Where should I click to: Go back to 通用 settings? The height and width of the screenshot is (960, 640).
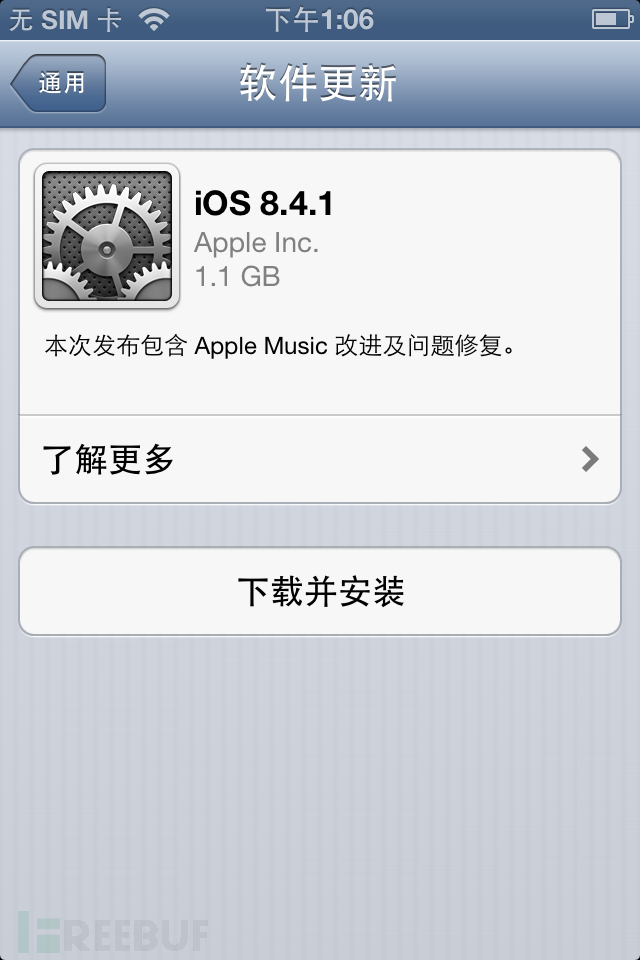(x=59, y=84)
